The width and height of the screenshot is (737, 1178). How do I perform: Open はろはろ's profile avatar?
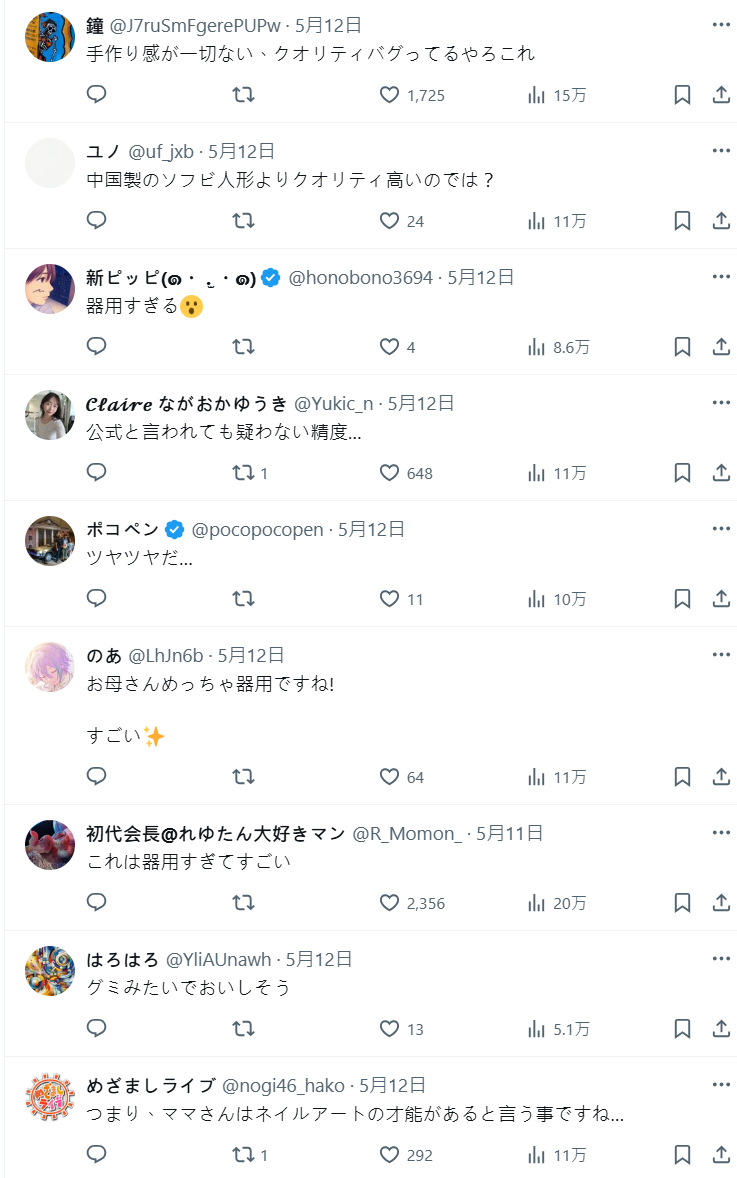[50, 971]
